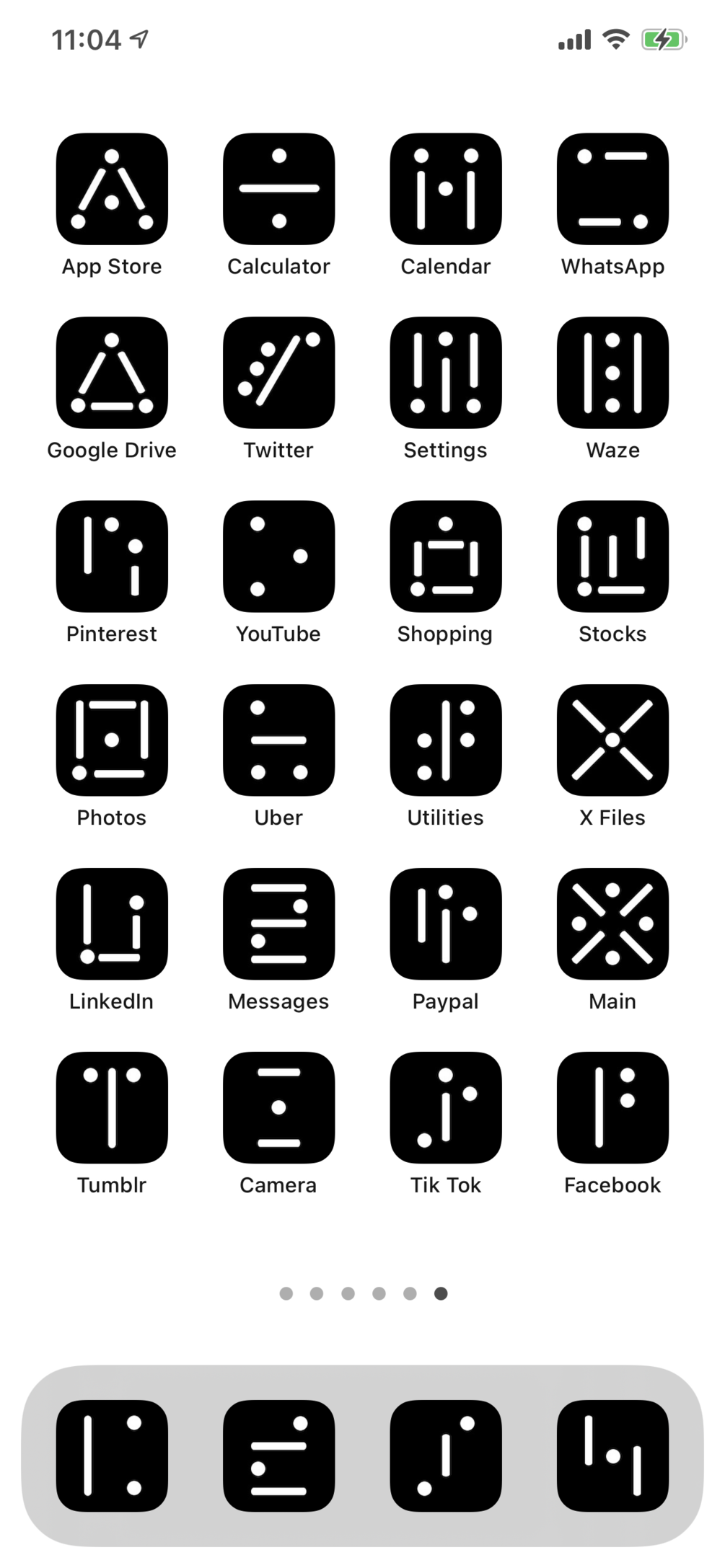The image size is (725, 1568).
Task: Open the Utilities folder
Action: click(446, 740)
